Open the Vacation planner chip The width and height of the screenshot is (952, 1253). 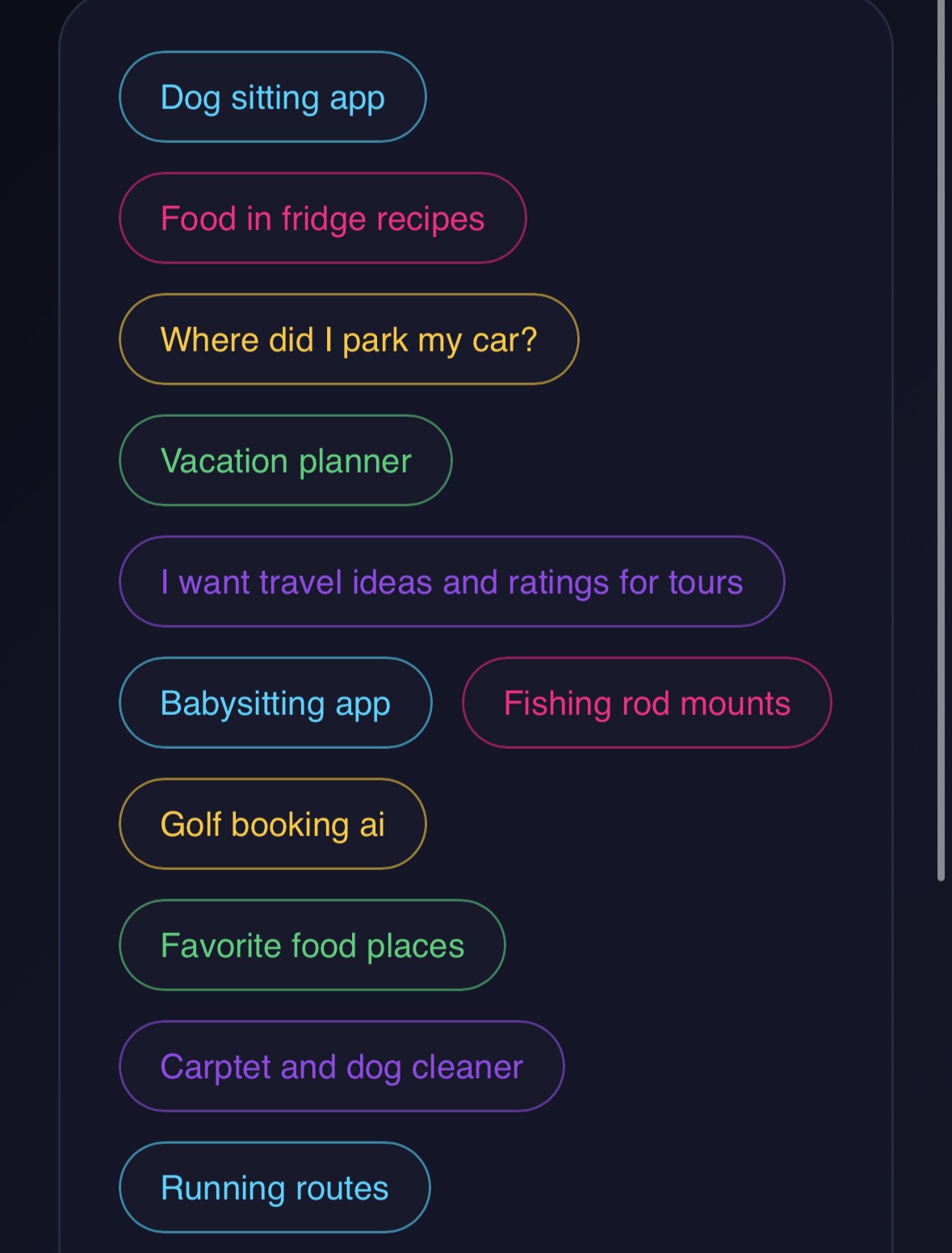click(285, 460)
